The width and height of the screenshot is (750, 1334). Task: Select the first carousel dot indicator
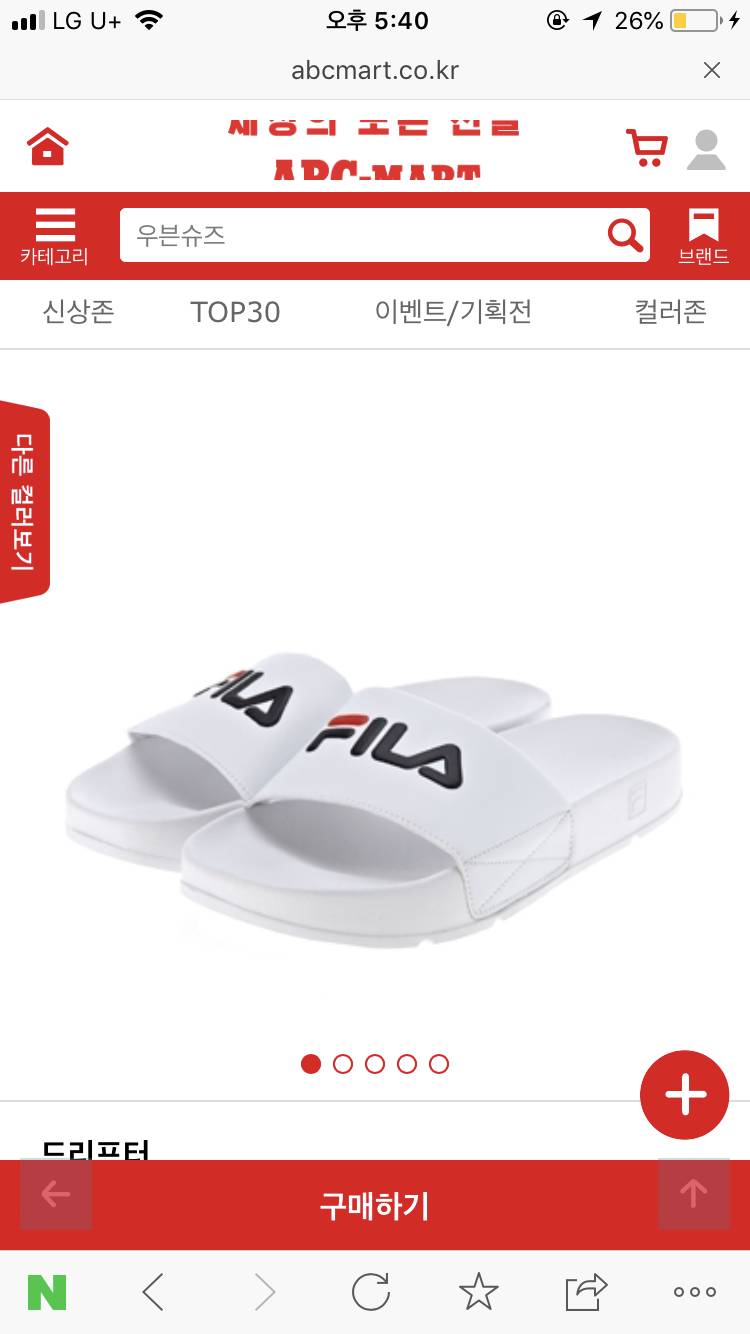[x=310, y=1064]
